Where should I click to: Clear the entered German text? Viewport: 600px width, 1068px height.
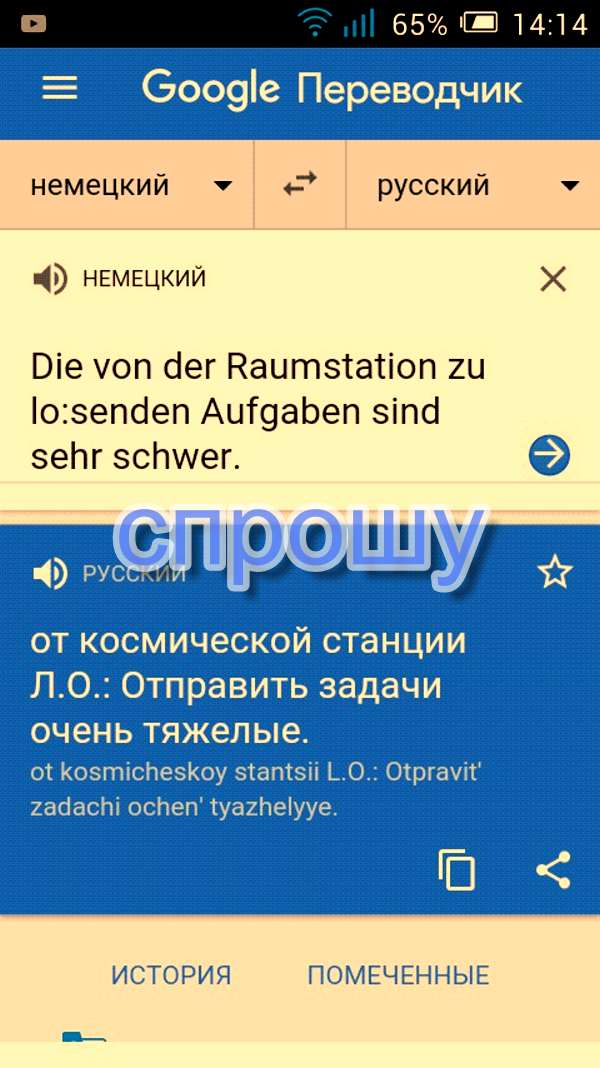(x=553, y=279)
